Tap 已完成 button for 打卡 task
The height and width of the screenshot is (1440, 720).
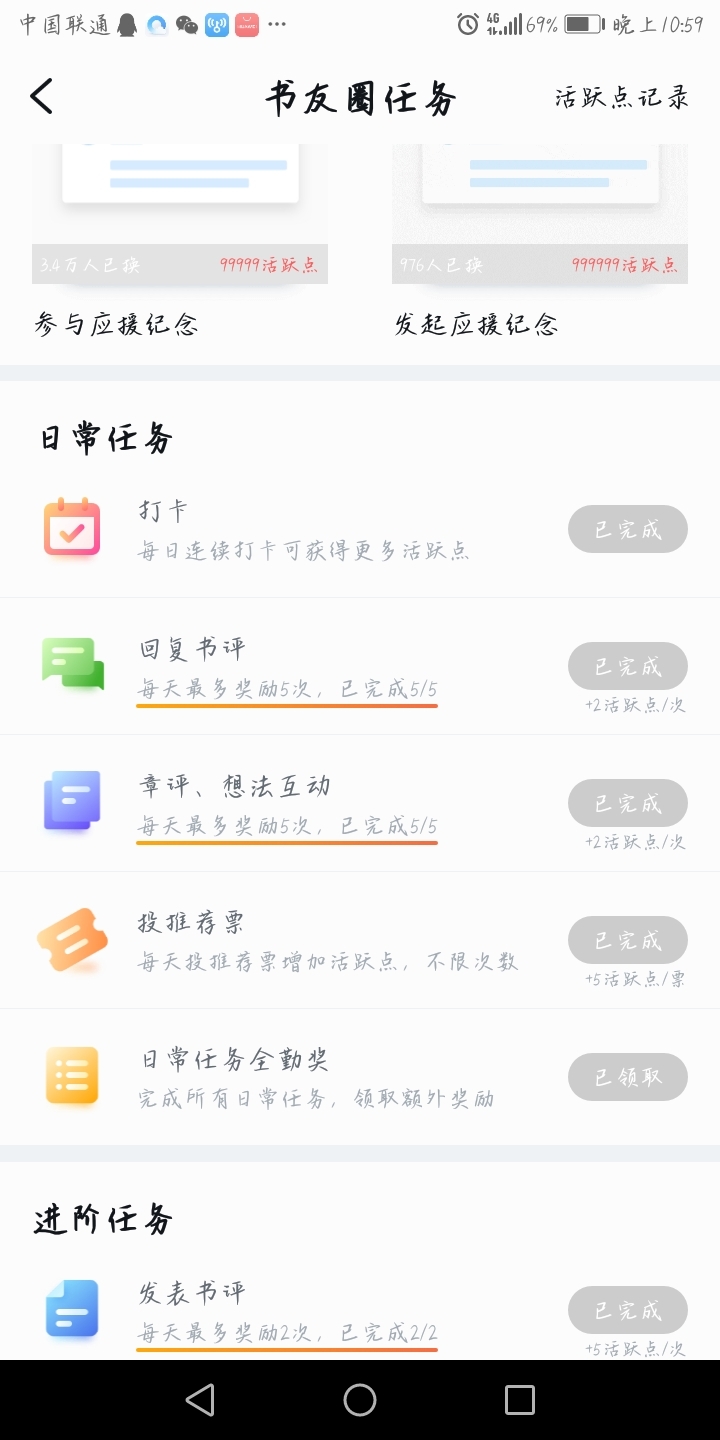pos(627,529)
